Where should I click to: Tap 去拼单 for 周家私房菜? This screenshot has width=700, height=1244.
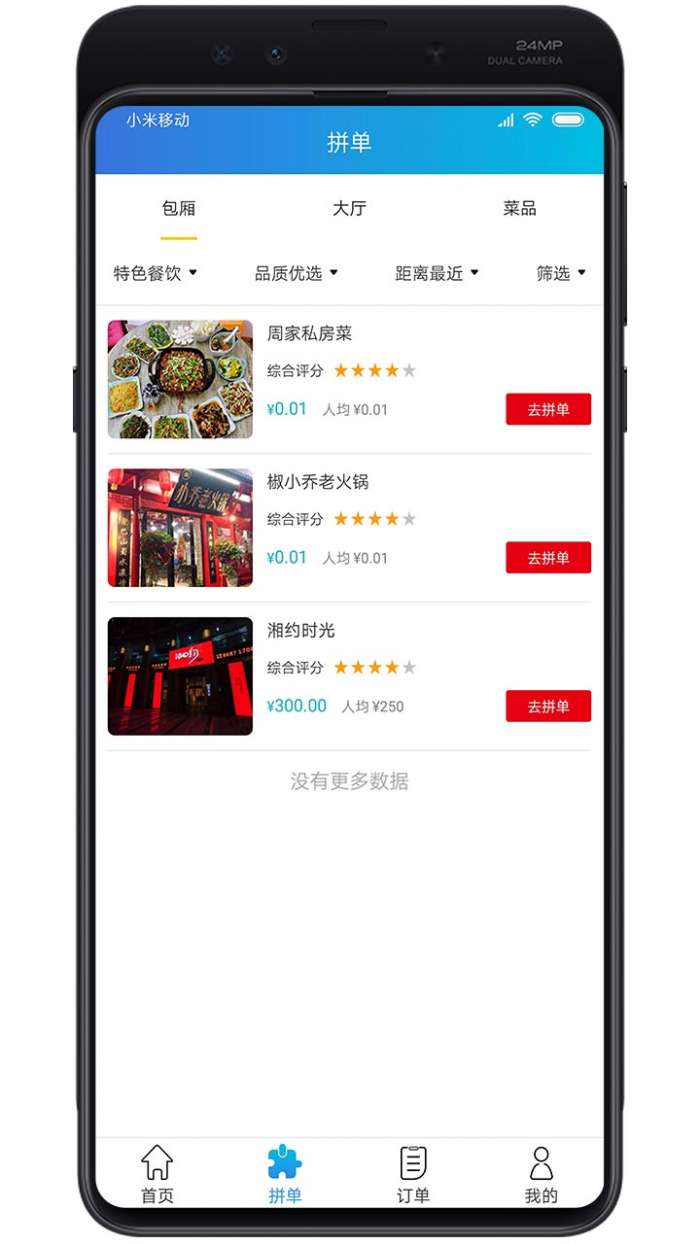tap(548, 409)
